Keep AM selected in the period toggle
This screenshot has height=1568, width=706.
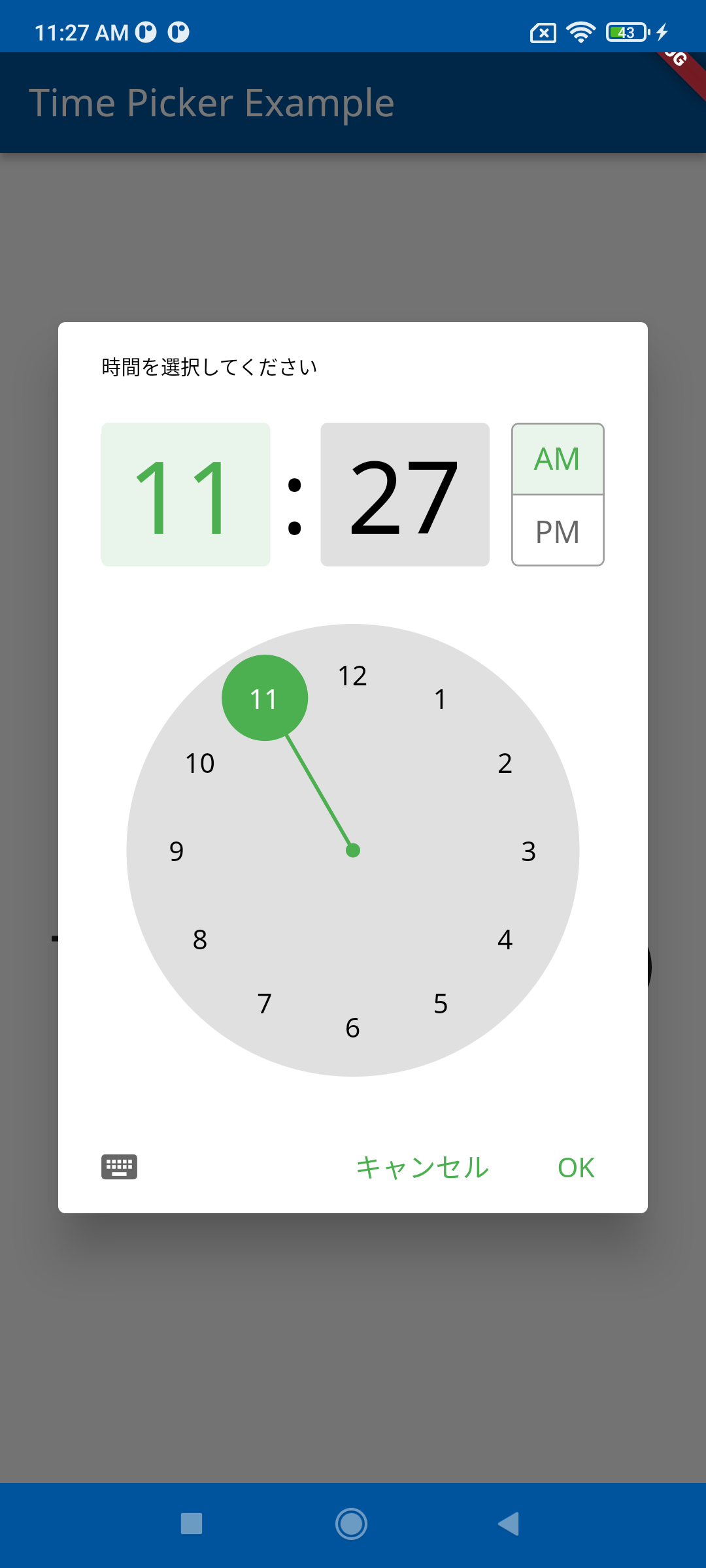point(557,458)
